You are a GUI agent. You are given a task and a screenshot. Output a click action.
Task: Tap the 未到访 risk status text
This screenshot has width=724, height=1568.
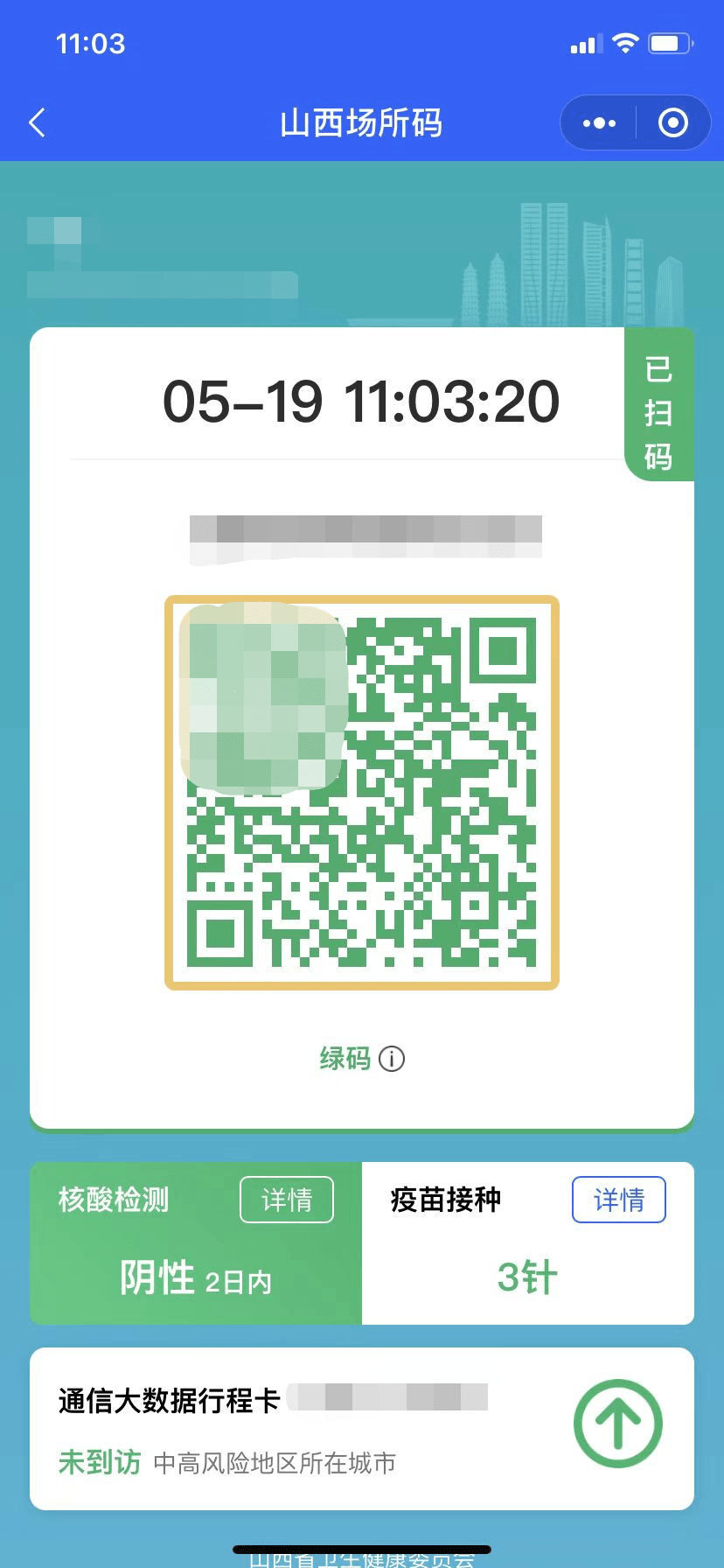(98, 1462)
